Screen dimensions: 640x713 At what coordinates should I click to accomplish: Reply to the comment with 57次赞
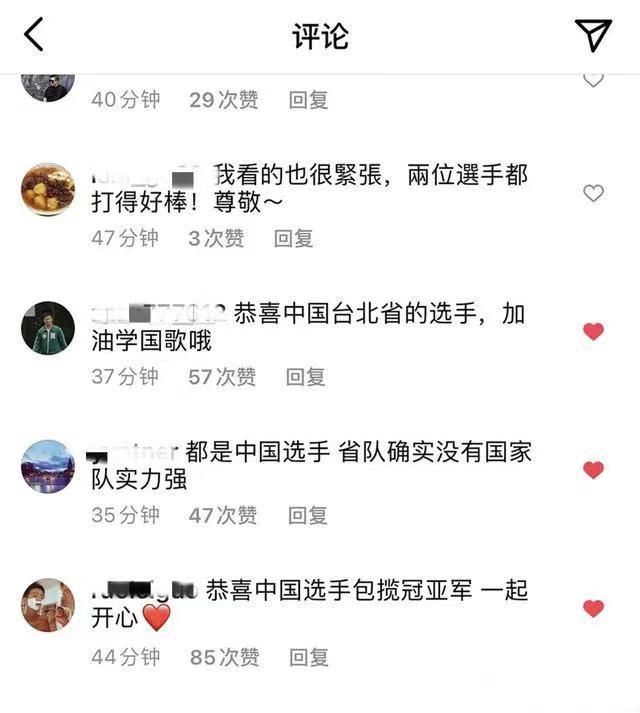point(306,377)
